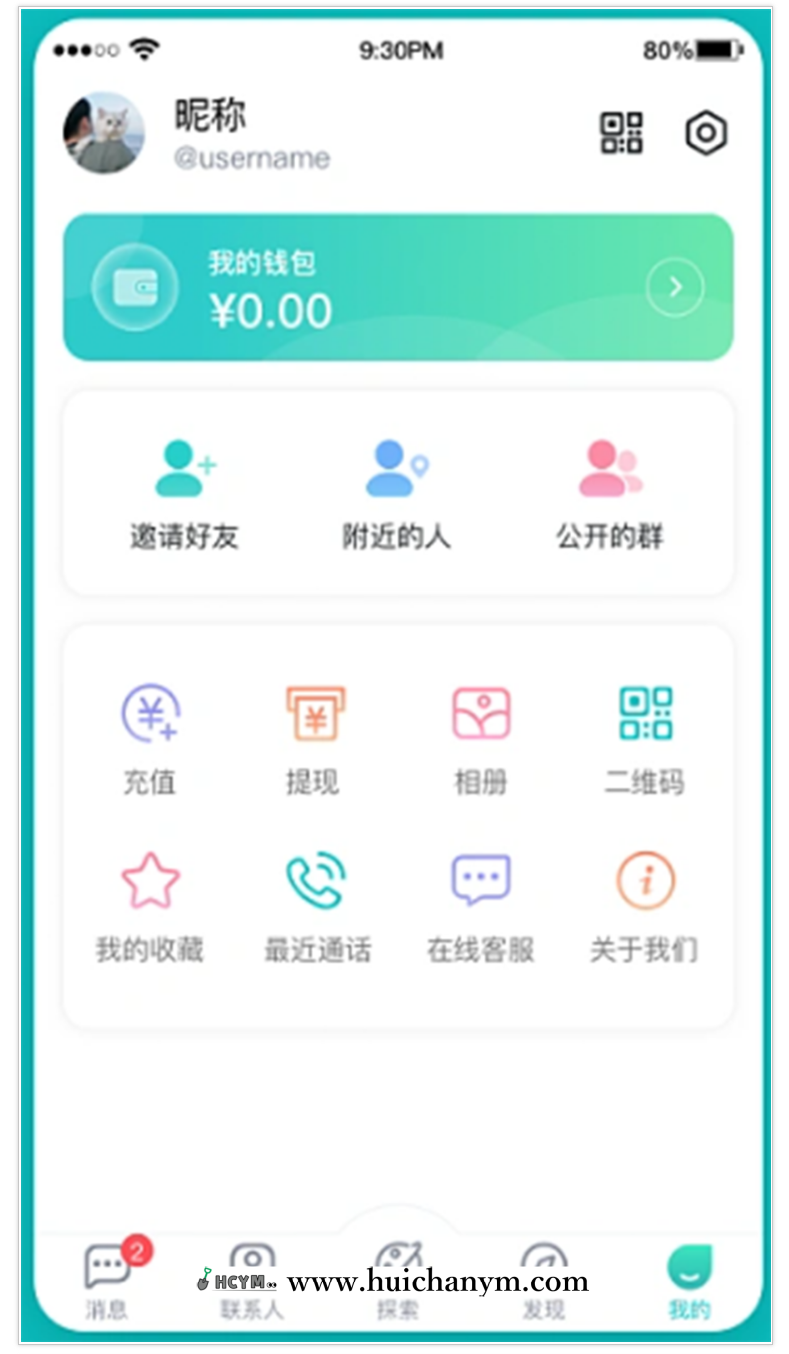Image resolution: width=789 pixels, height=1354 pixels.
Task: Expand wallet details via right chevron
Action: pos(674,287)
